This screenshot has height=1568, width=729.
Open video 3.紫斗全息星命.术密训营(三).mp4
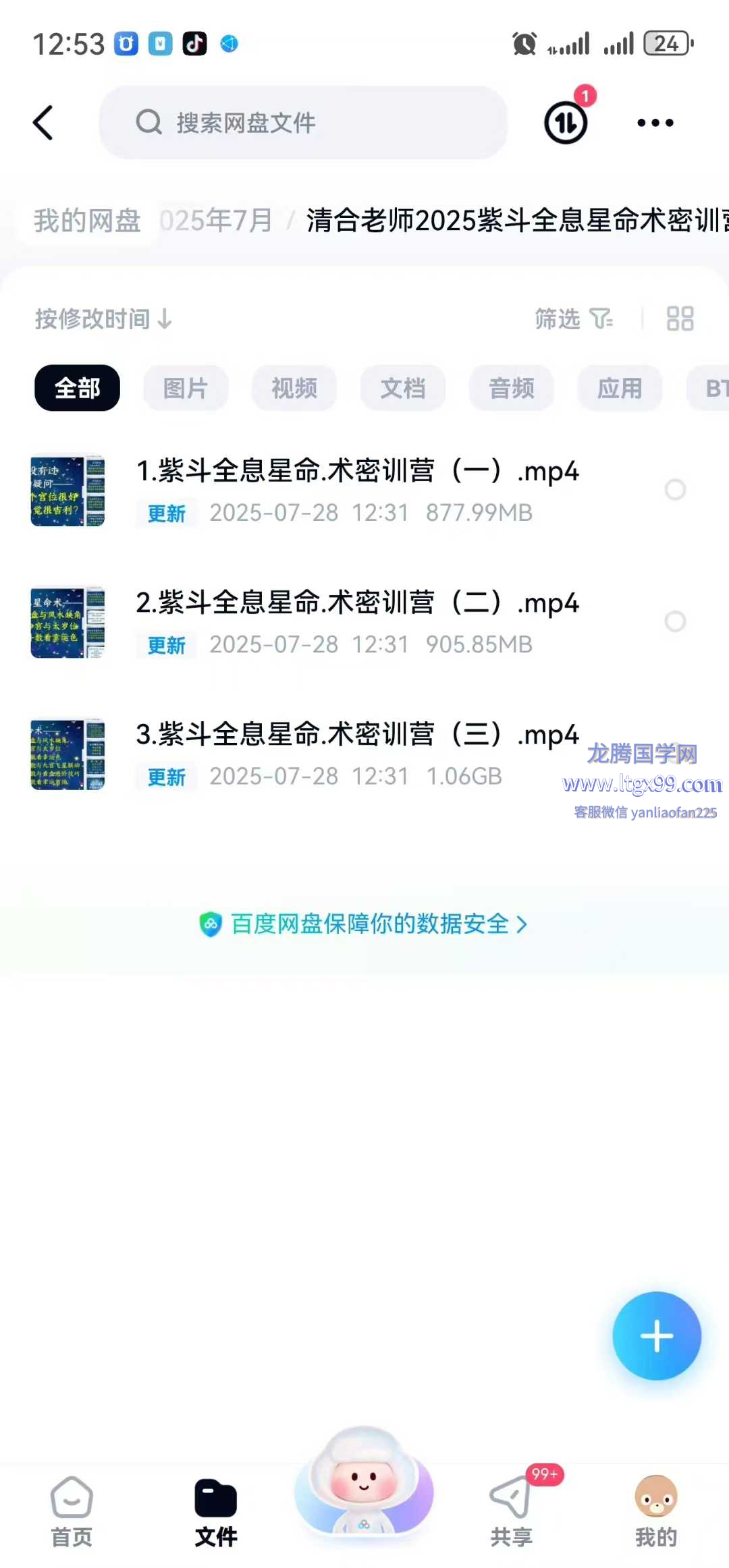pos(357,735)
